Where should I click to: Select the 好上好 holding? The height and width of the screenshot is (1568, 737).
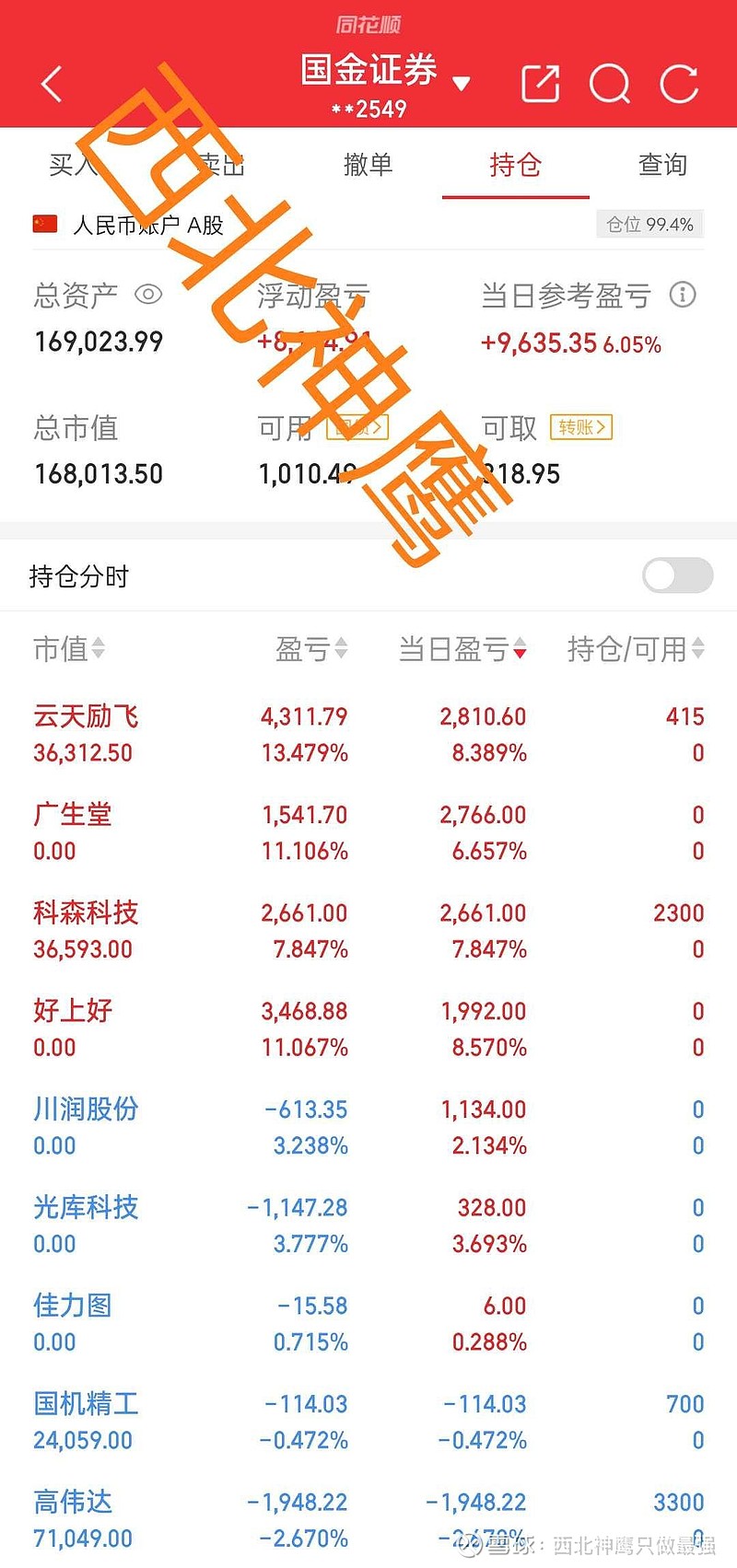coord(368,1028)
